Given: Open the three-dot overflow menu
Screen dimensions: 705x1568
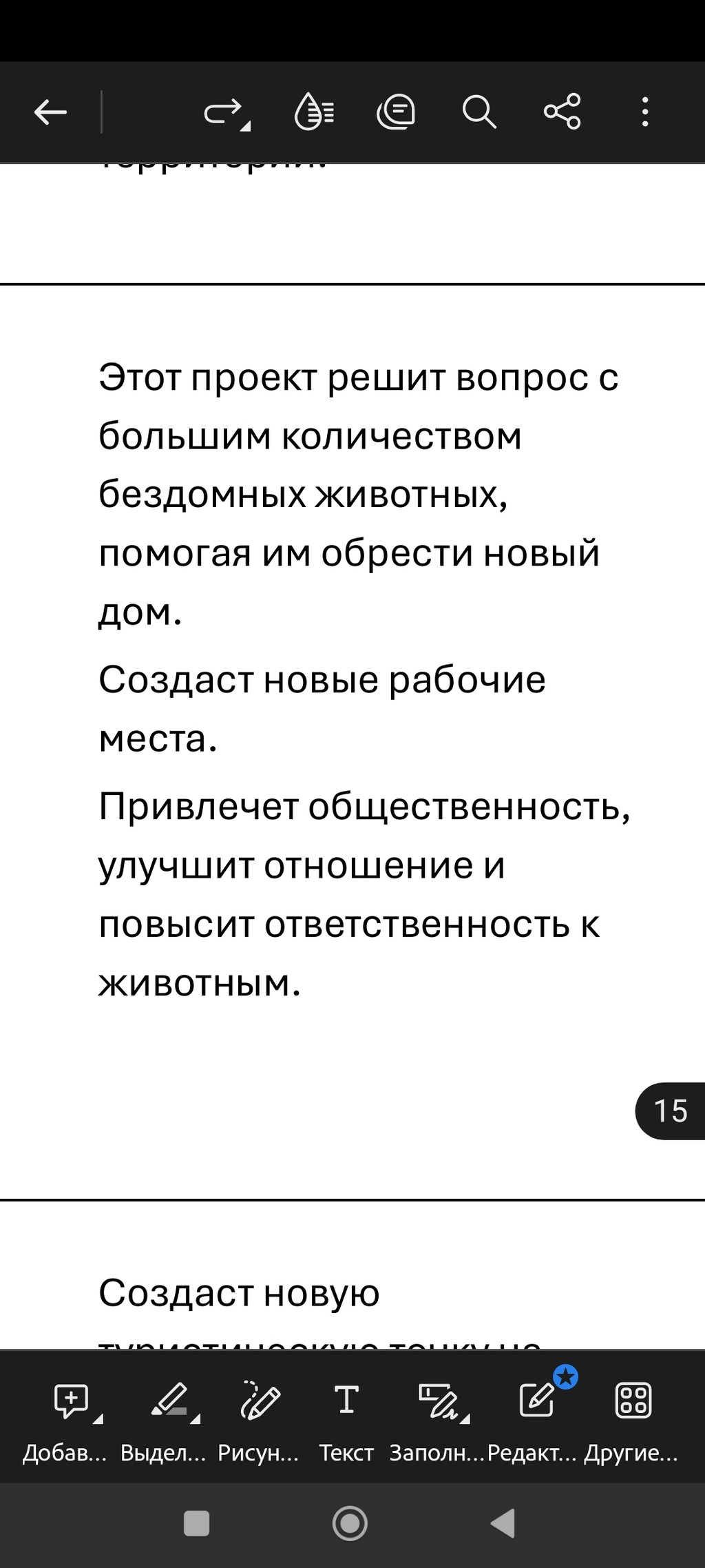Looking at the screenshot, I should [x=644, y=112].
